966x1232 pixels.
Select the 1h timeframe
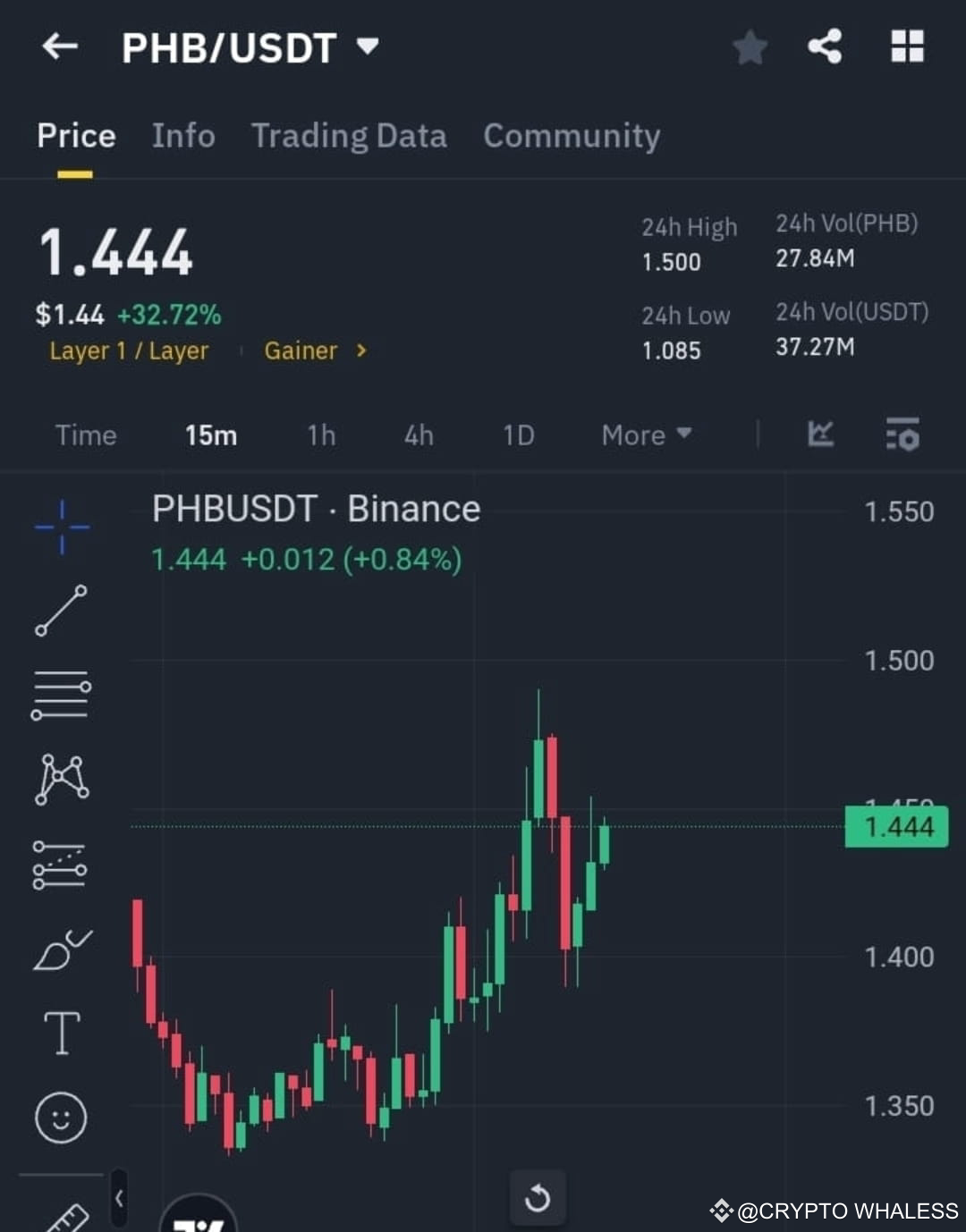click(x=320, y=435)
